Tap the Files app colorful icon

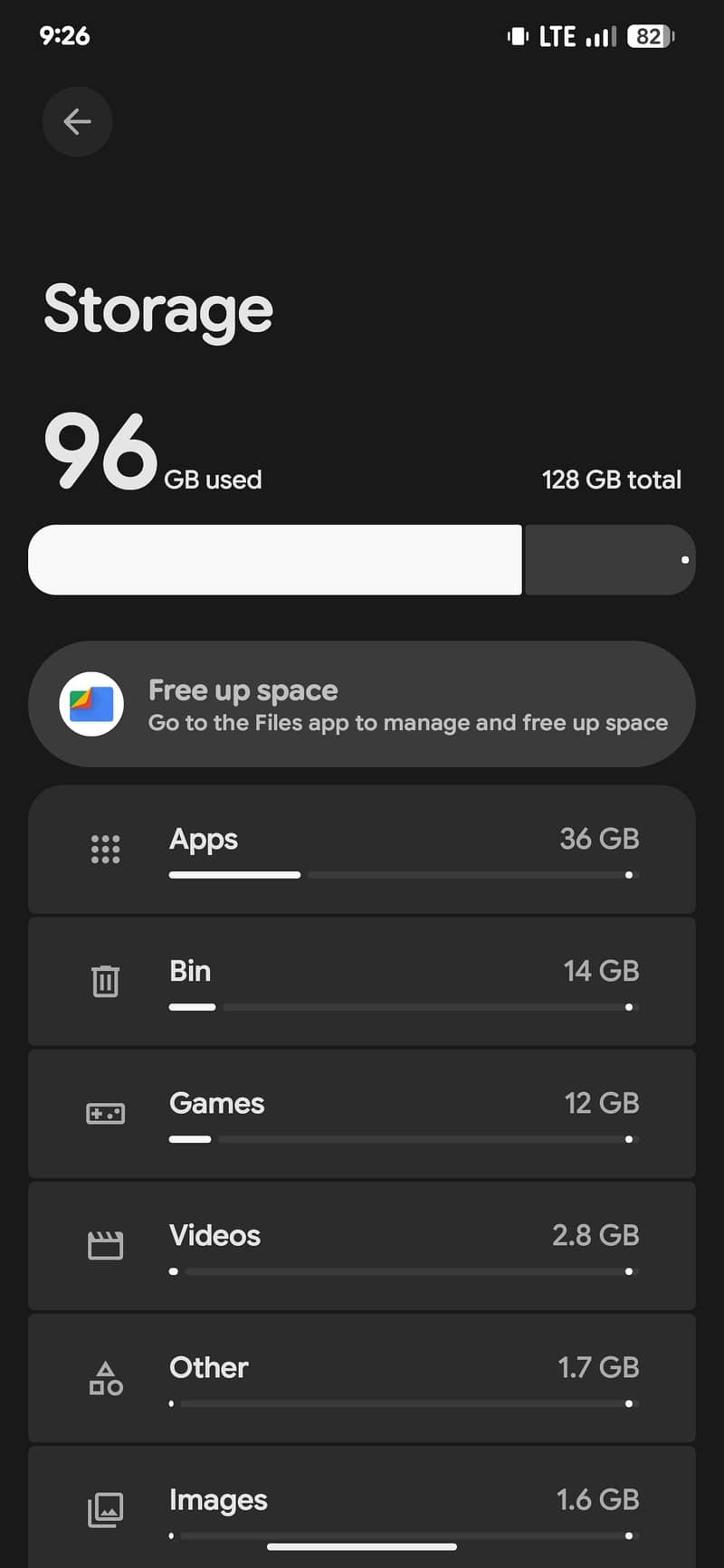coord(91,705)
